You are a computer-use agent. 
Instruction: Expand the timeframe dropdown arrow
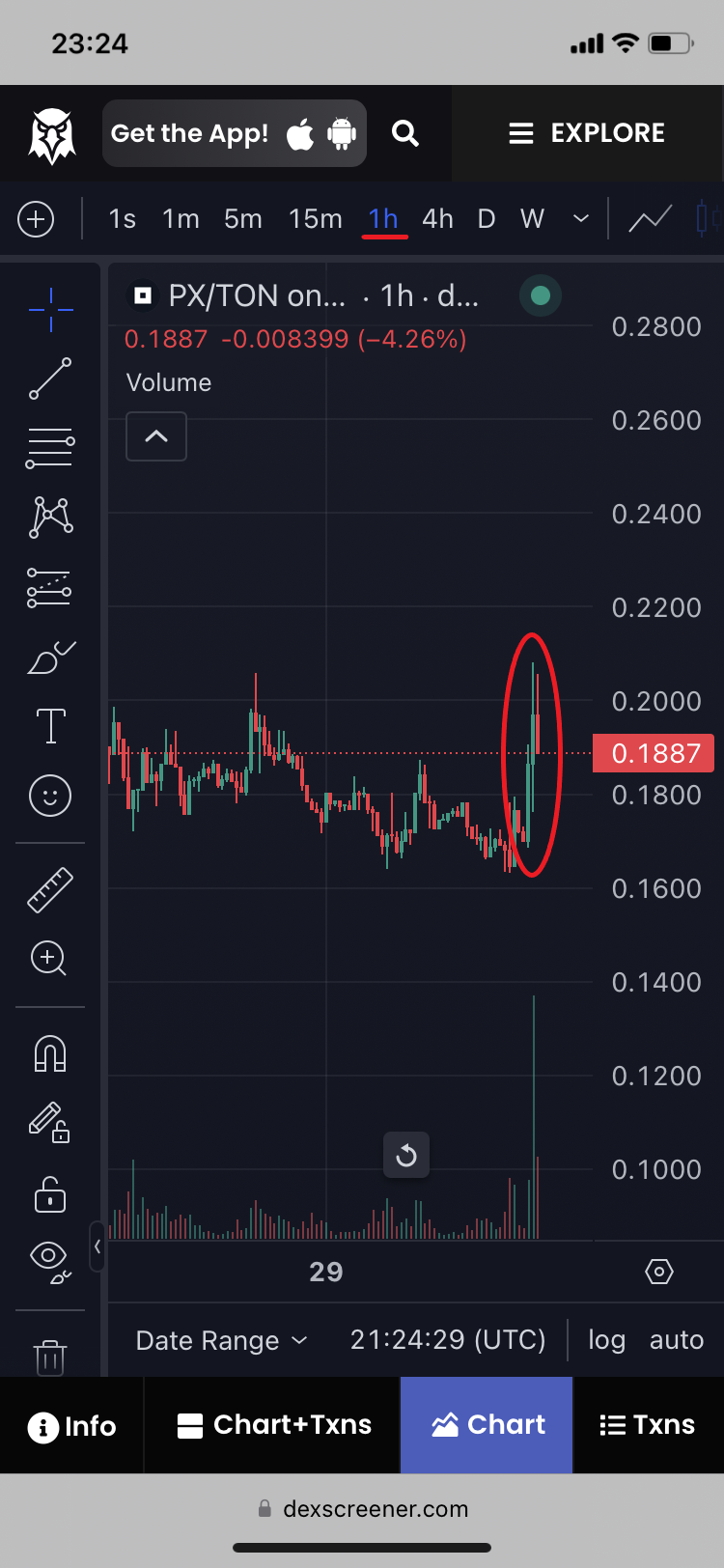581,219
